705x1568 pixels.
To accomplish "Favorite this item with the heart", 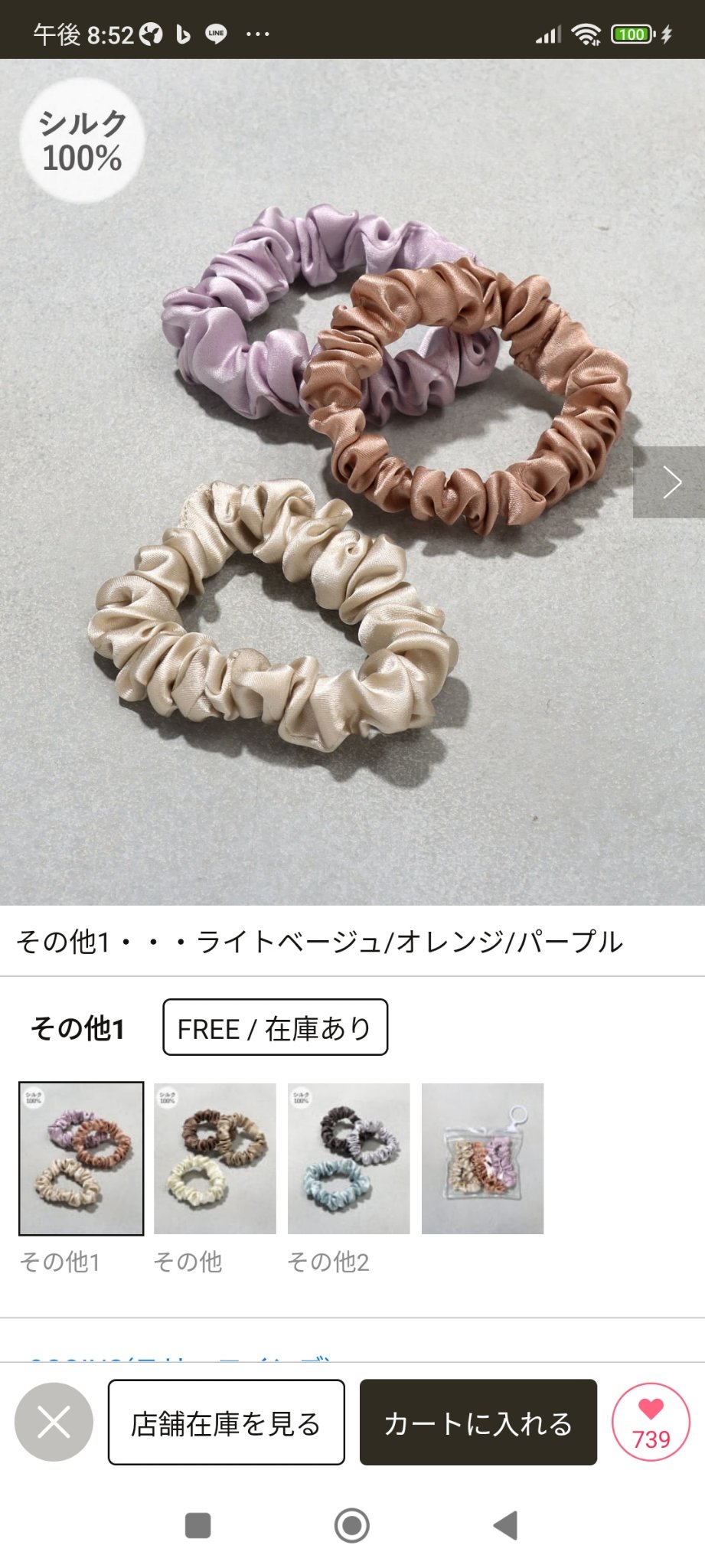I will [651, 1422].
